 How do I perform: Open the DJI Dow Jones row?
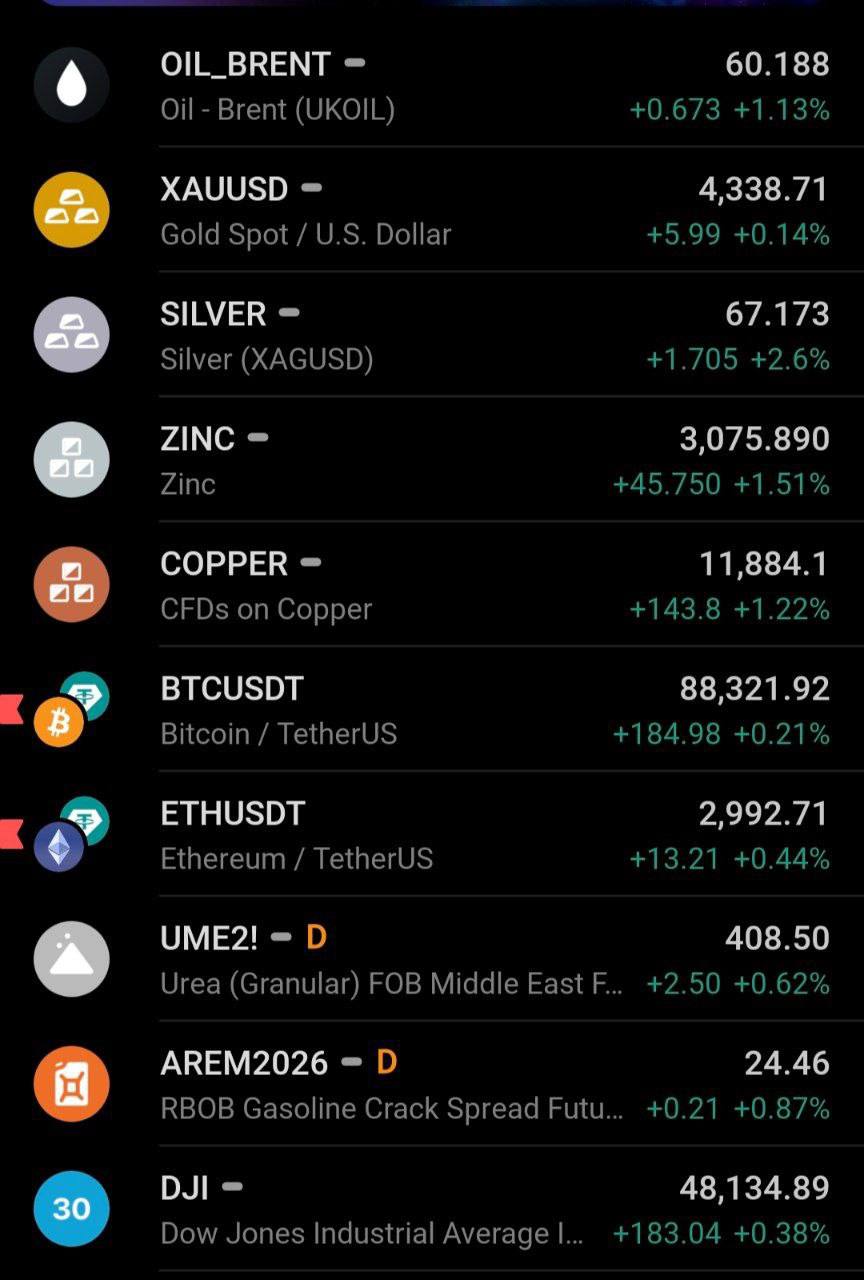[x=432, y=1211]
